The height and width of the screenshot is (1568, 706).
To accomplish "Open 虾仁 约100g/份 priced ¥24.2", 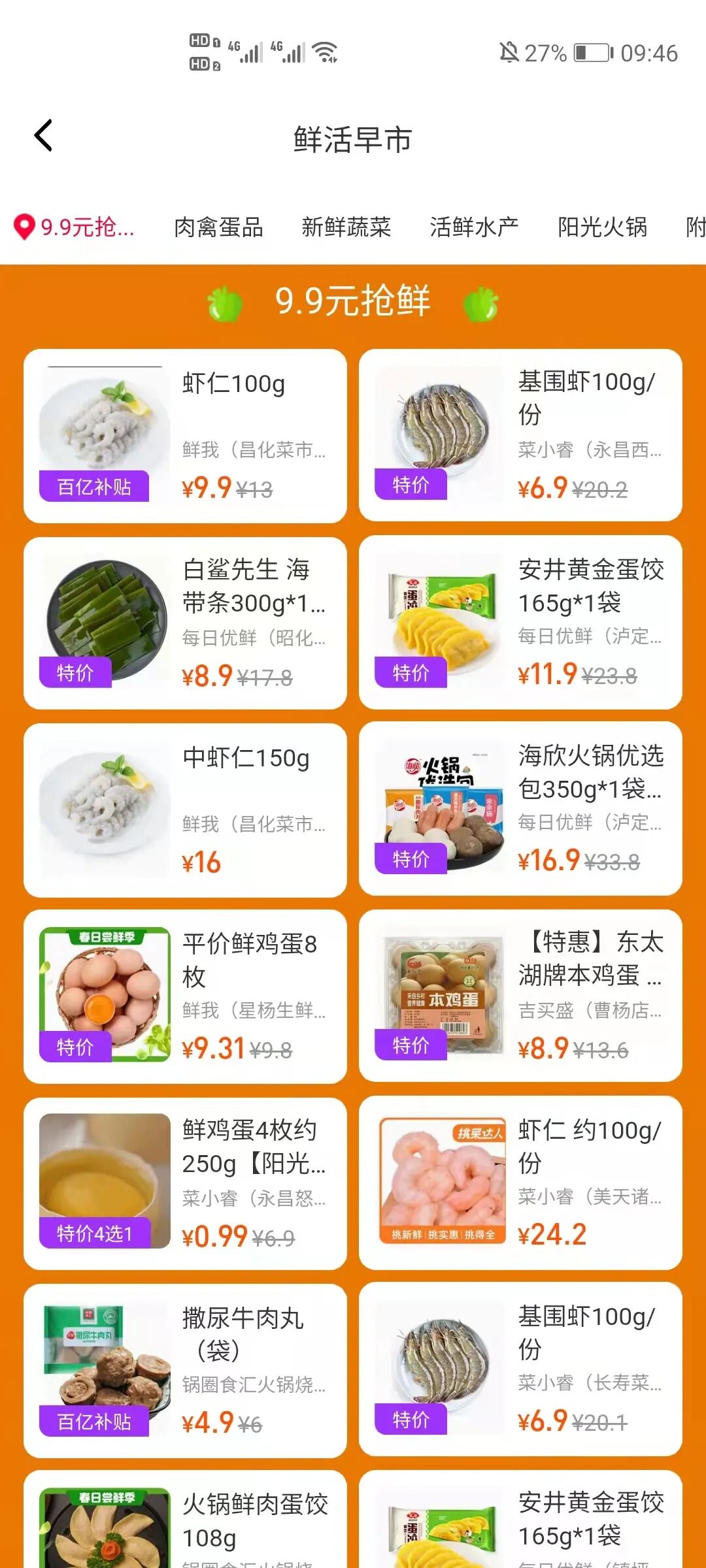I will (x=520, y=1183).
